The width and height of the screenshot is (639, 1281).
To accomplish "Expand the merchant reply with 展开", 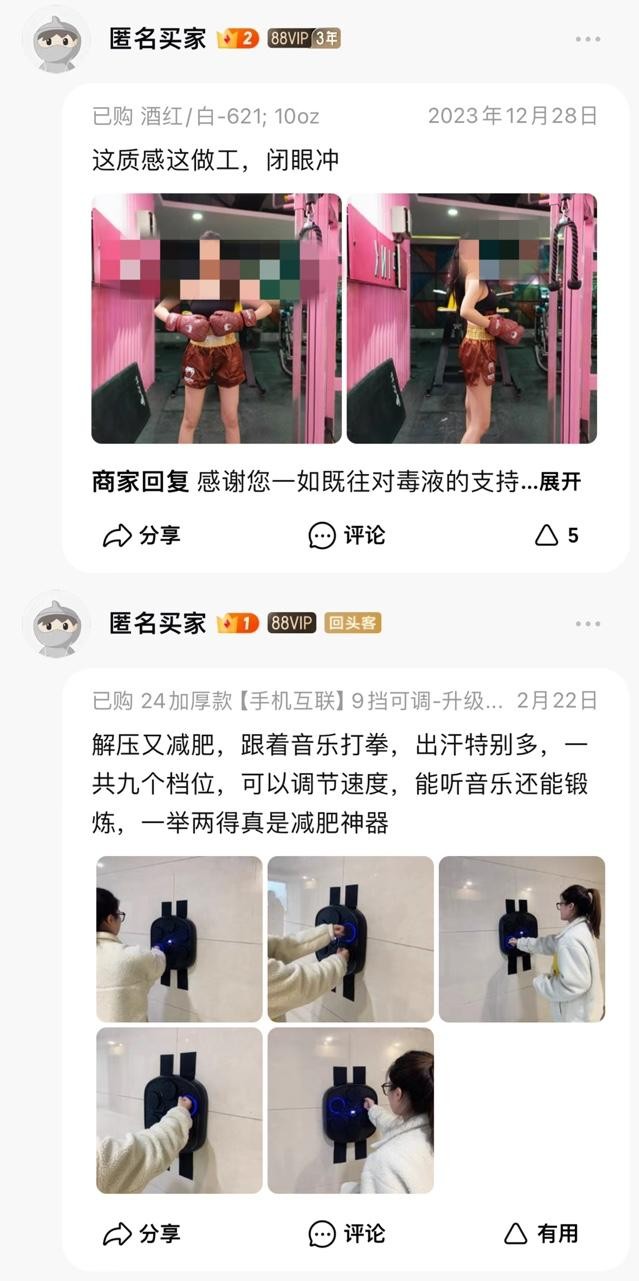I will [560, 483].
